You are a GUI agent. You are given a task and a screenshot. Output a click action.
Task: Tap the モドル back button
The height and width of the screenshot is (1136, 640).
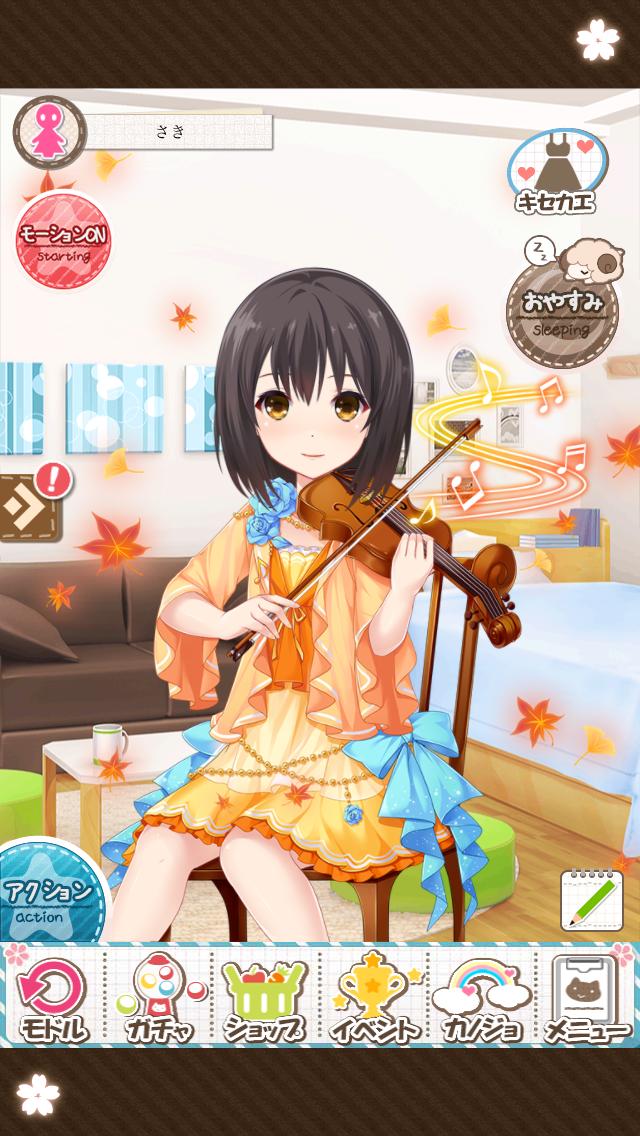tap(52, 997)
